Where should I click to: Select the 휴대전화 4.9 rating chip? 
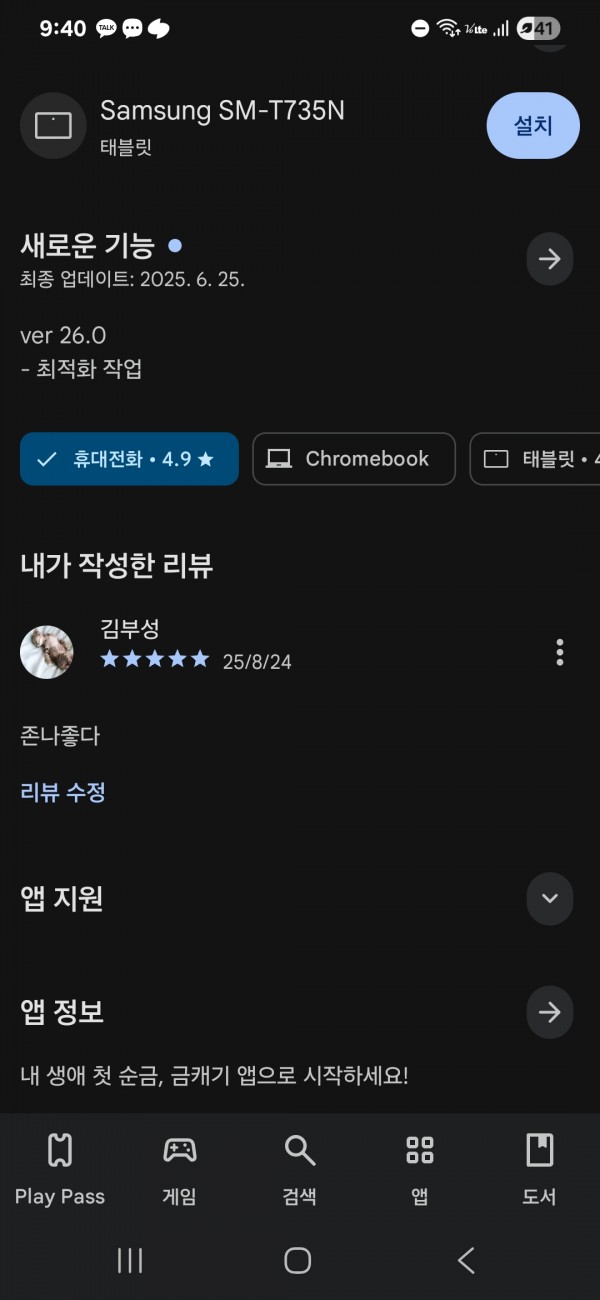point(129,459)
